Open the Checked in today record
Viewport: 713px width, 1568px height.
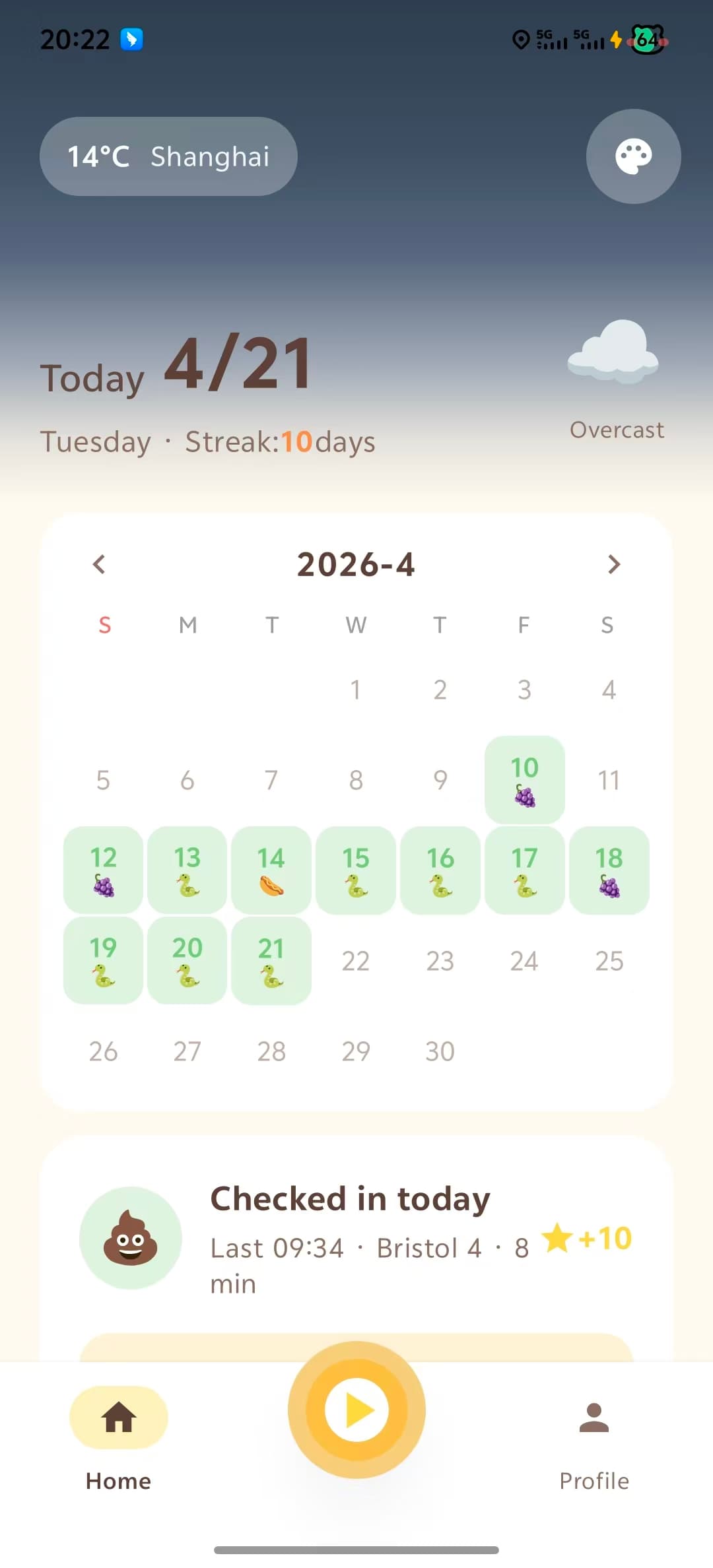tap(349, 1199)
